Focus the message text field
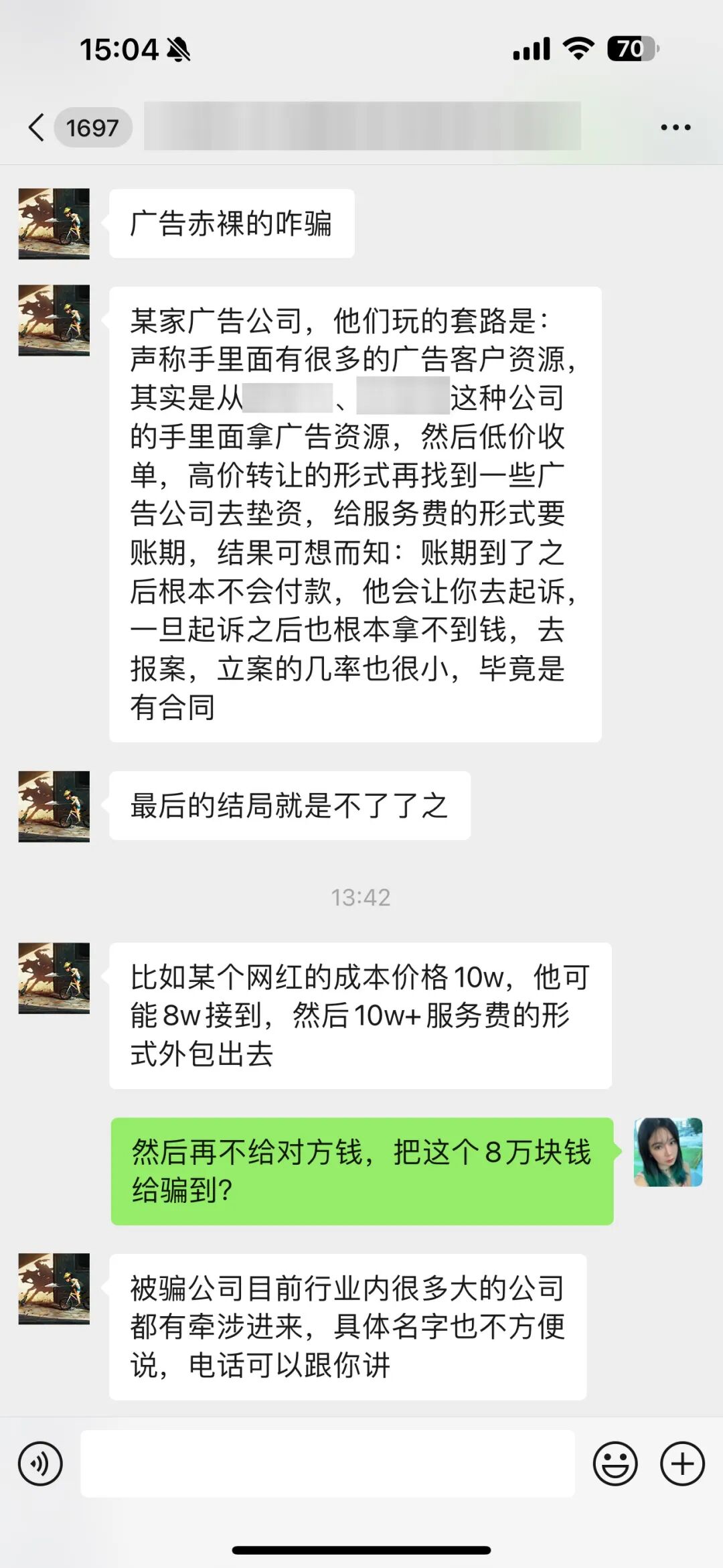 coord(328,1464)
